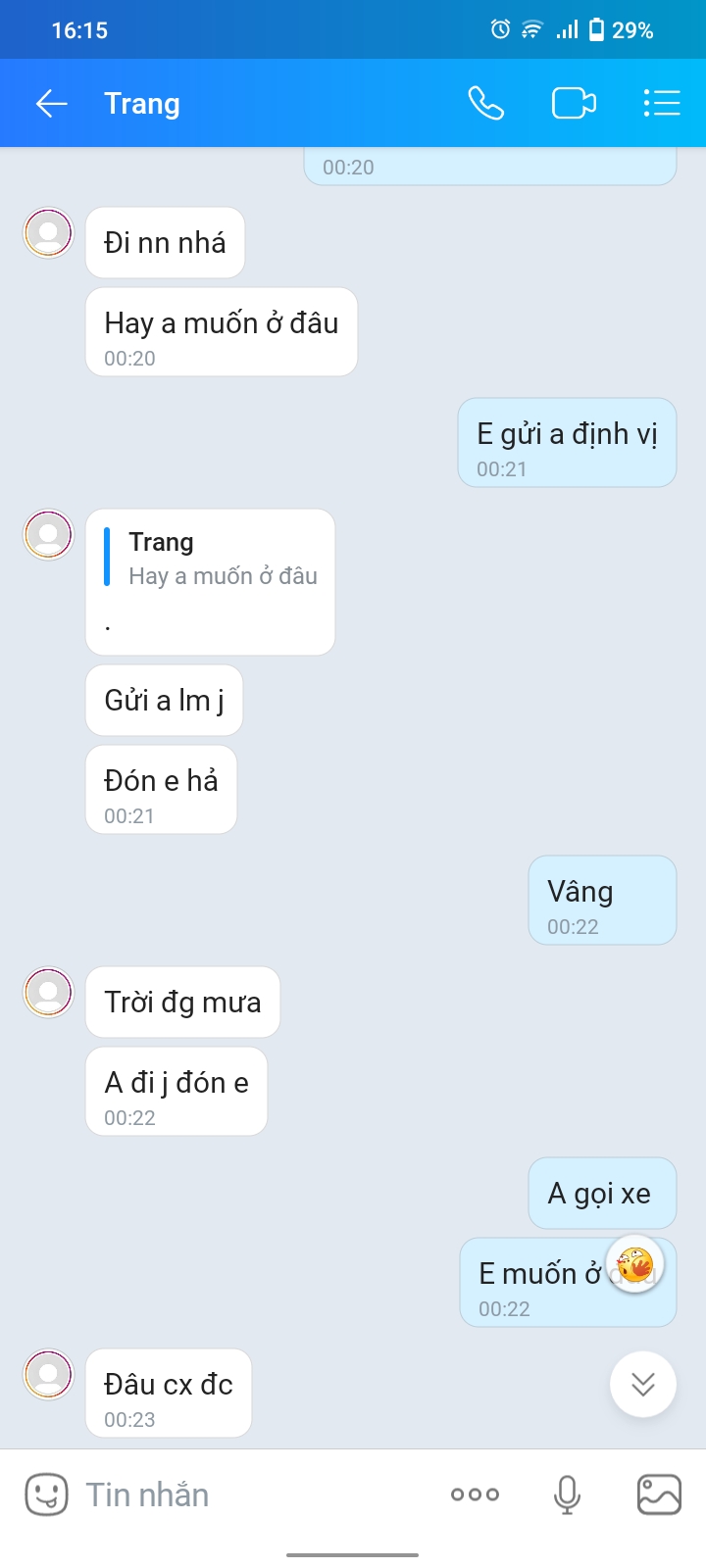Jump to the latest messages
Screen dimensions: 706x1568
tap(643, 1384)
